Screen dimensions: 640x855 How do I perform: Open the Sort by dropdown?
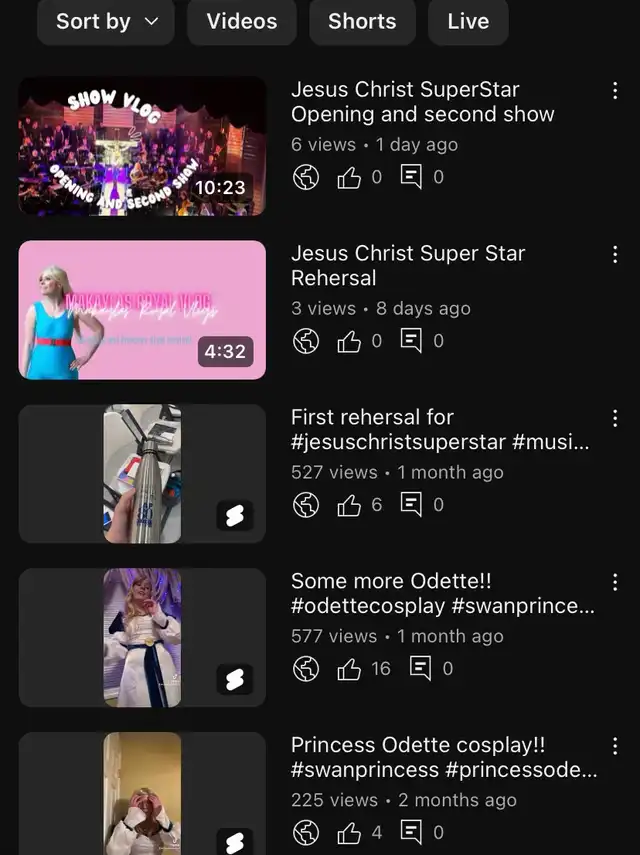click(106, 21)
